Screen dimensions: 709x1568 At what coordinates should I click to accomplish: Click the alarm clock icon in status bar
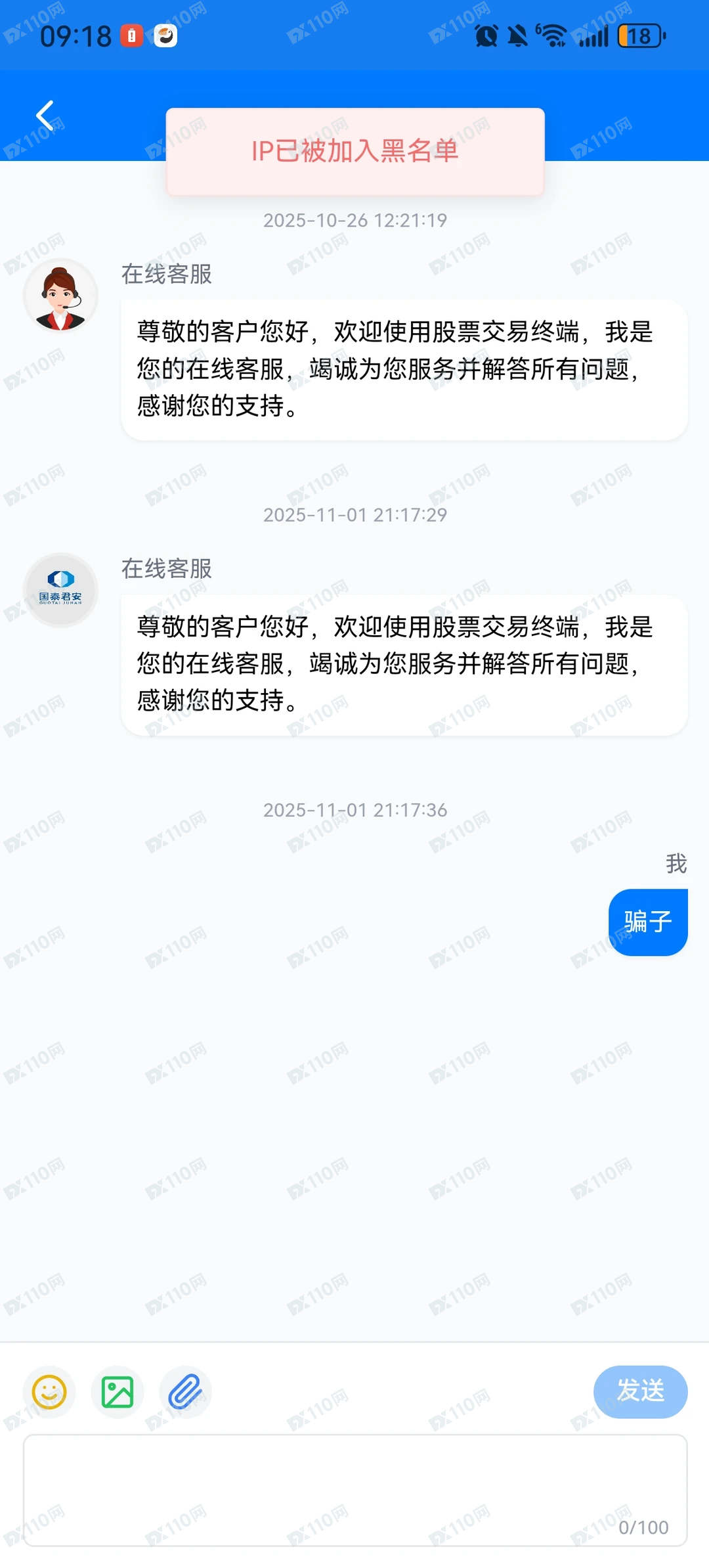pos(486,37)
